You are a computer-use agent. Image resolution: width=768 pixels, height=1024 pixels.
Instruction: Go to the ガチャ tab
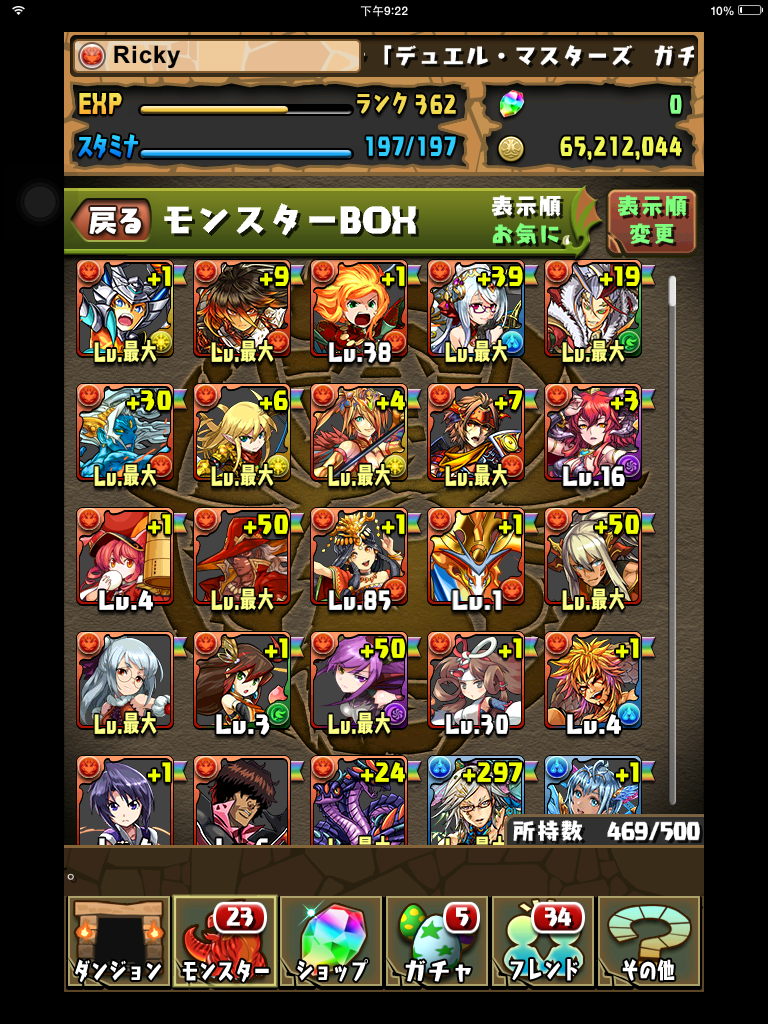pos(437,942)
